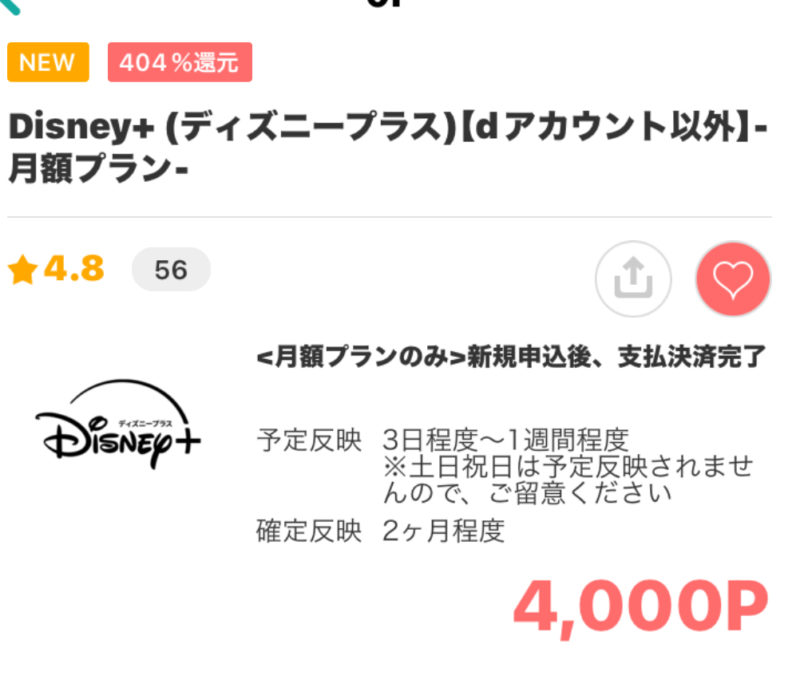
Task: Open the 56 reviews badge
Action: [x=171, y=270]
